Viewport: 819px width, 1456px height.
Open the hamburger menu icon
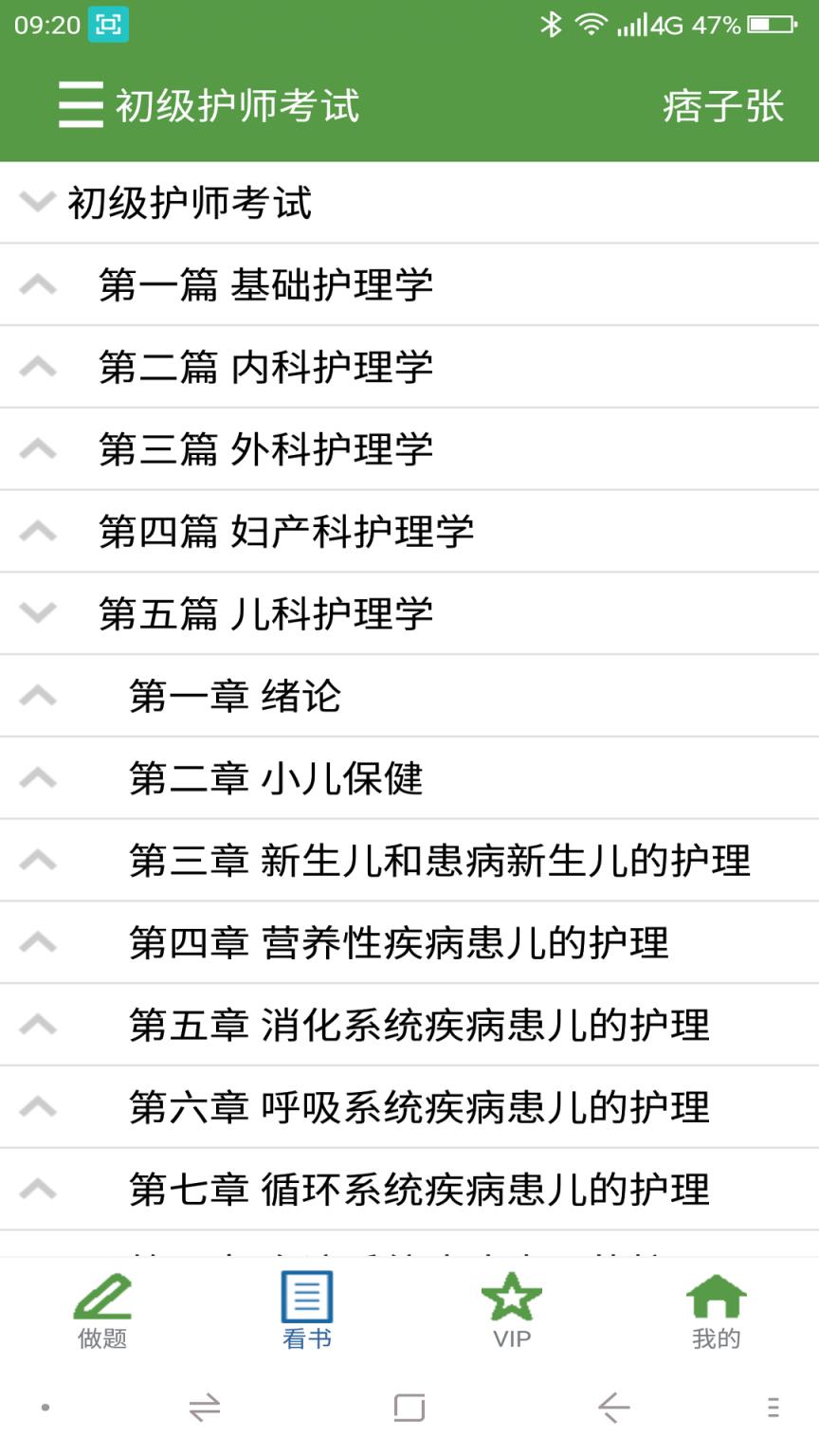click(x=80, y=104)
